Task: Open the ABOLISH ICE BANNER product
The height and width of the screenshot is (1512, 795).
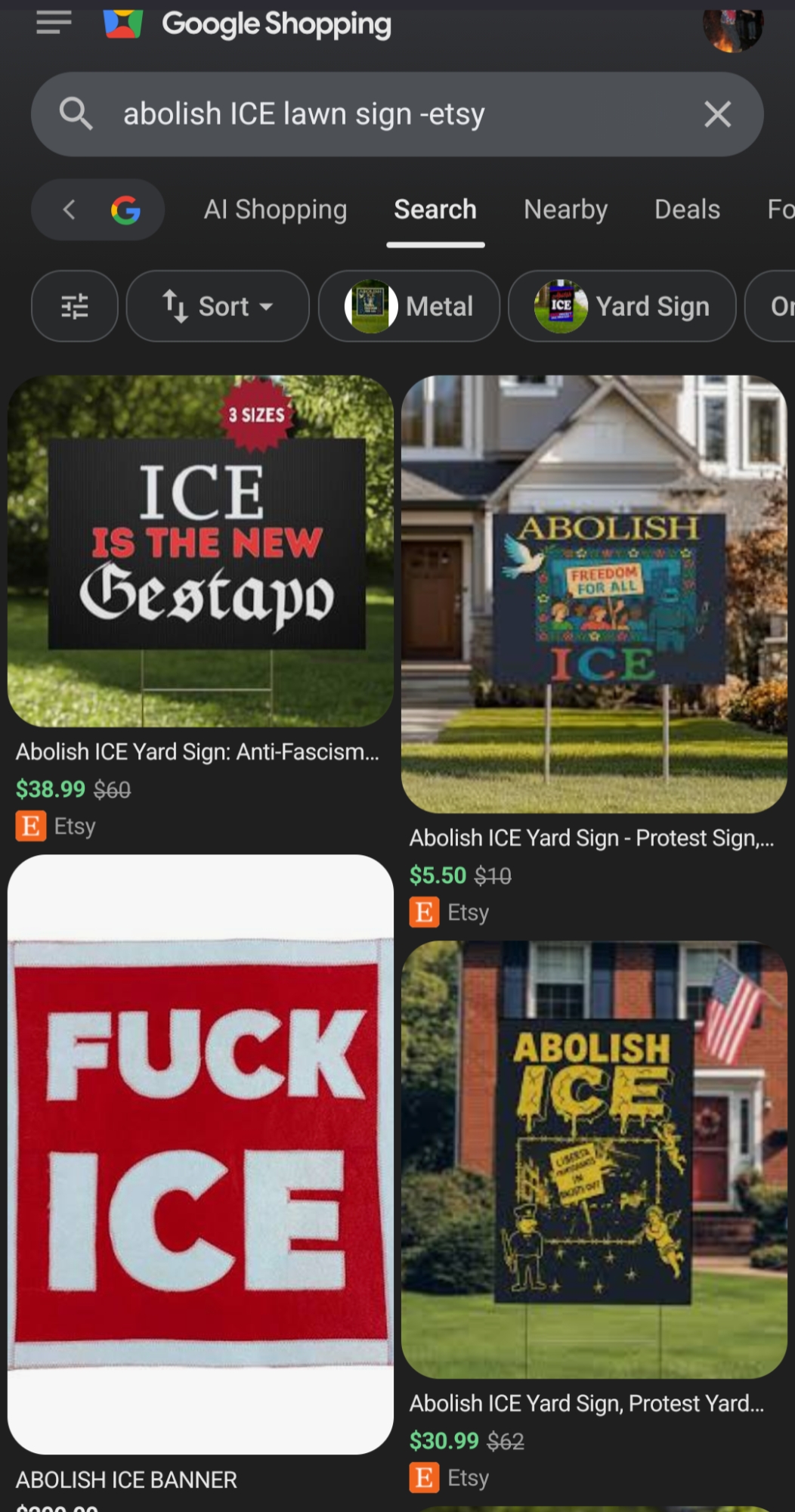Action: (200, 1154)
